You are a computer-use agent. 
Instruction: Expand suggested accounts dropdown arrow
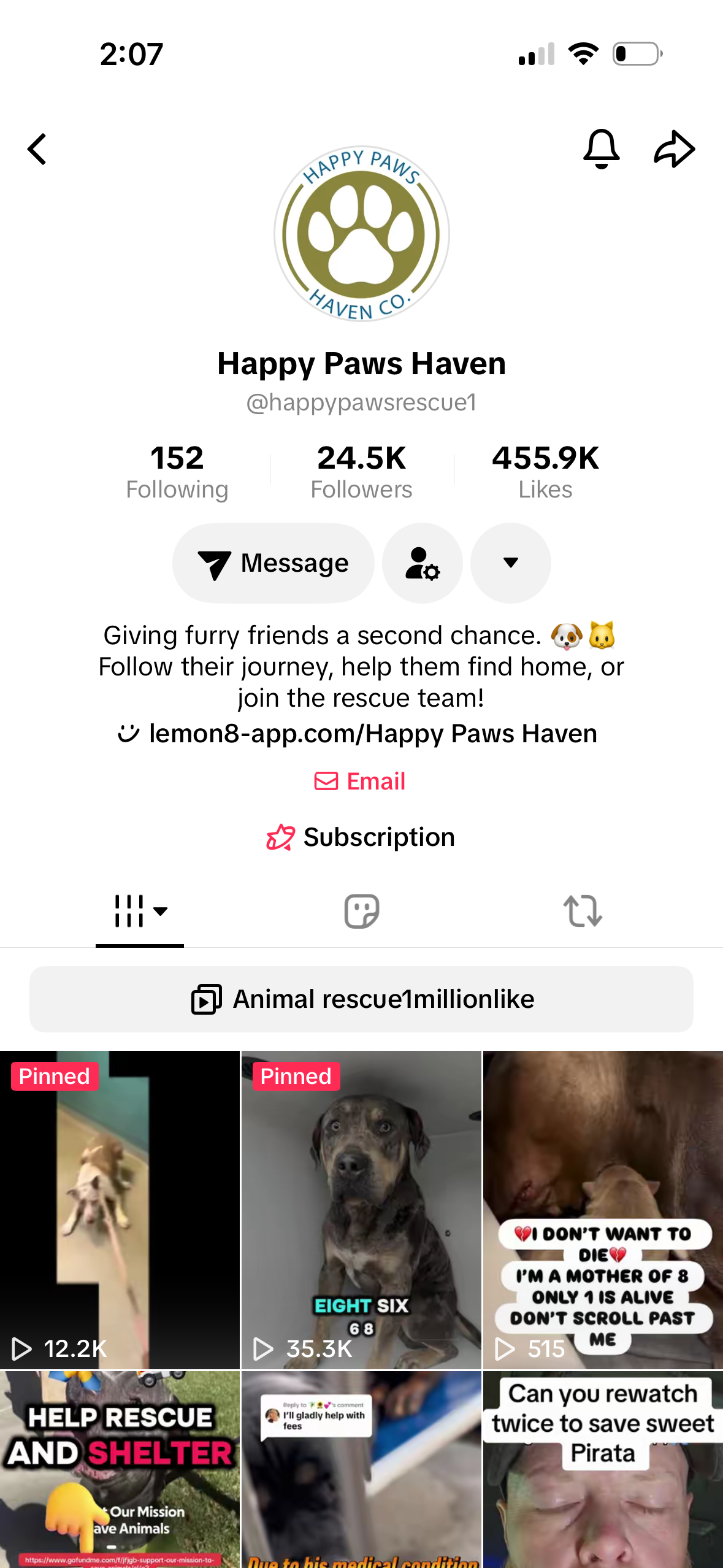click(x=510, y=563)
